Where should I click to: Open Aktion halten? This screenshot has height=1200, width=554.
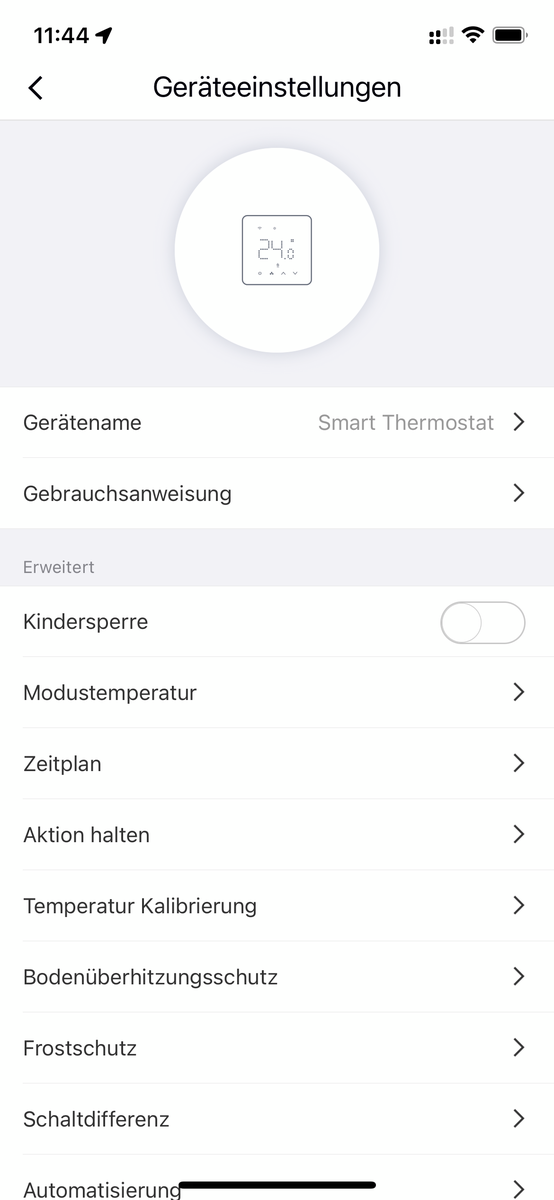tap(277, 834)
